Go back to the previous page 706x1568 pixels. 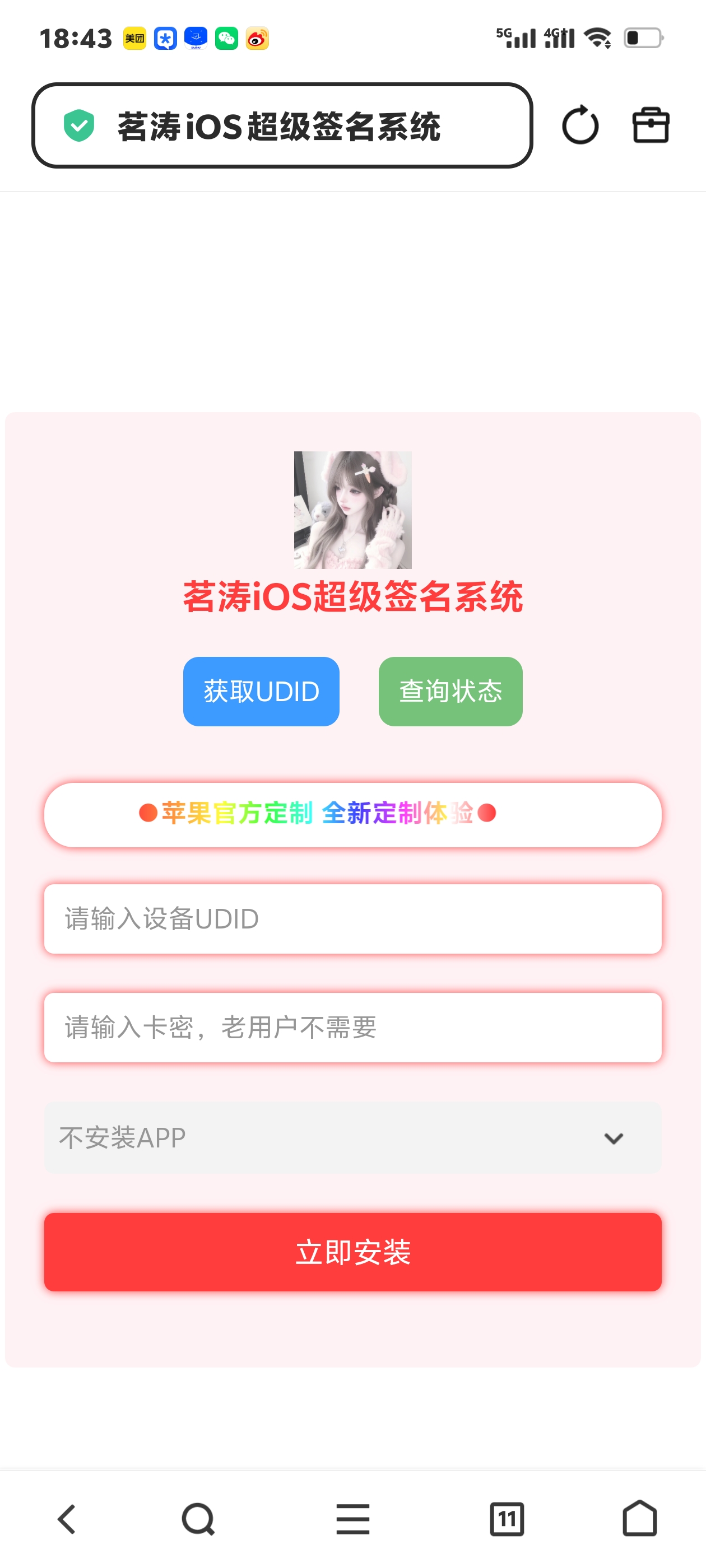tap(66, 1519)
